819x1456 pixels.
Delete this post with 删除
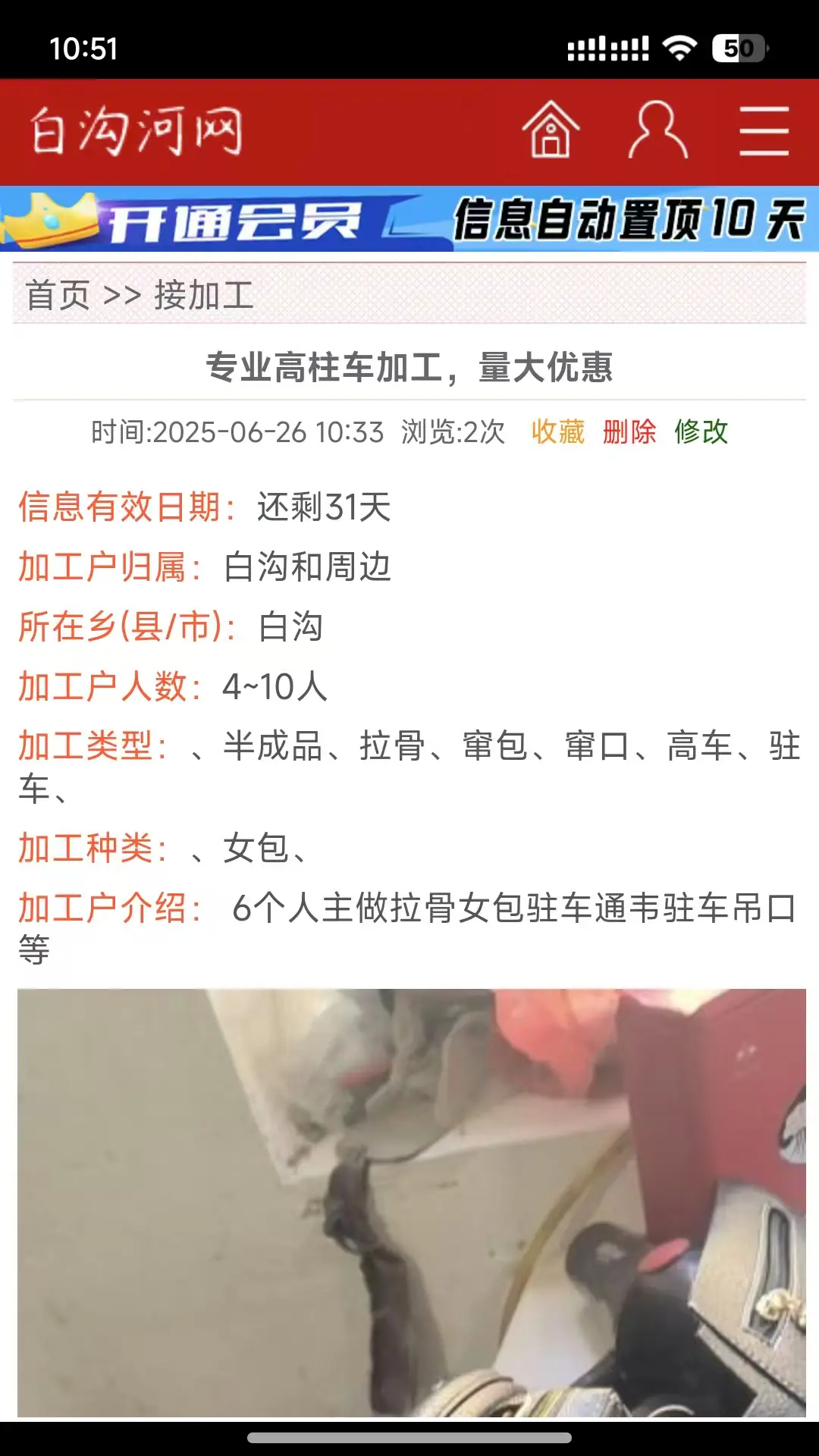(629, 431)
